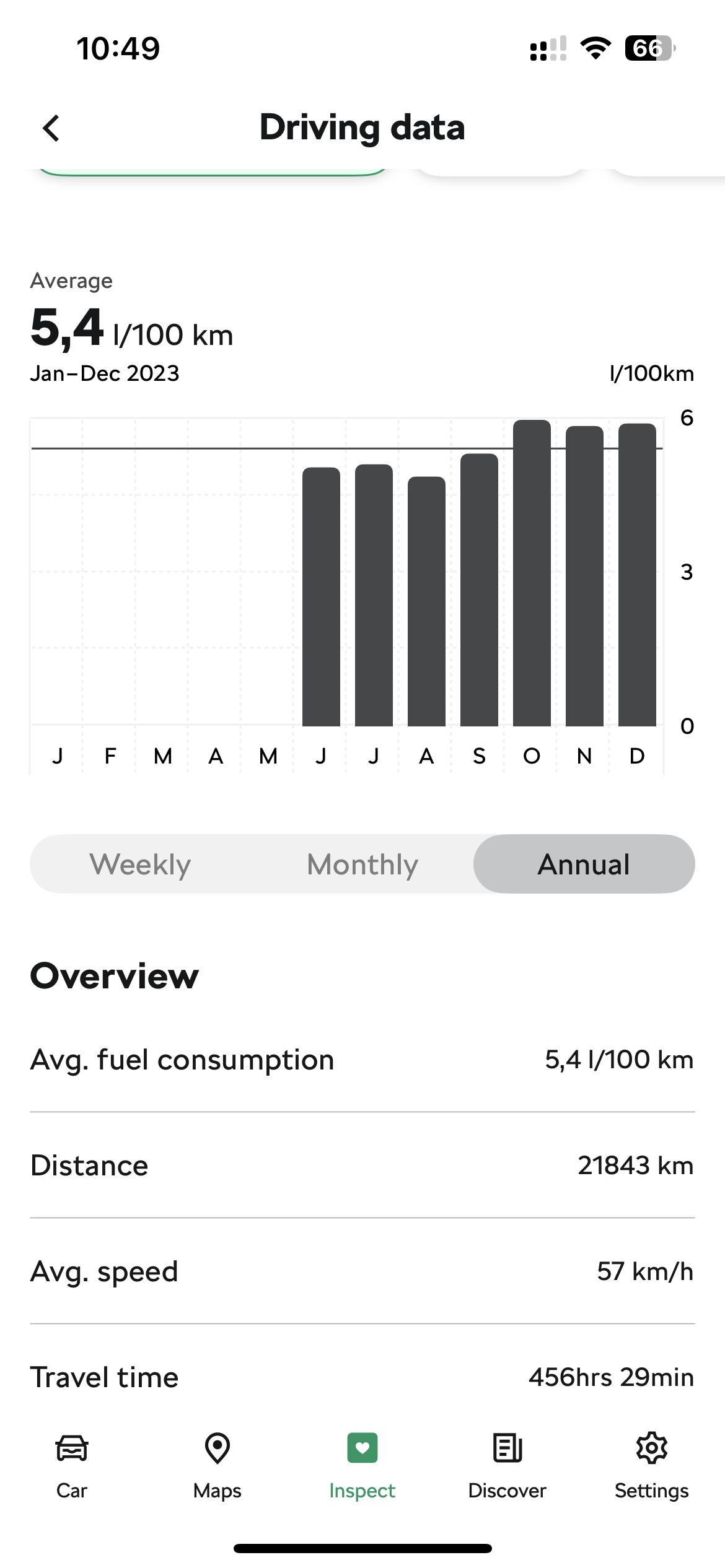Switch to the Maps tab
725x1568 pixels.
pos(217,1465)
